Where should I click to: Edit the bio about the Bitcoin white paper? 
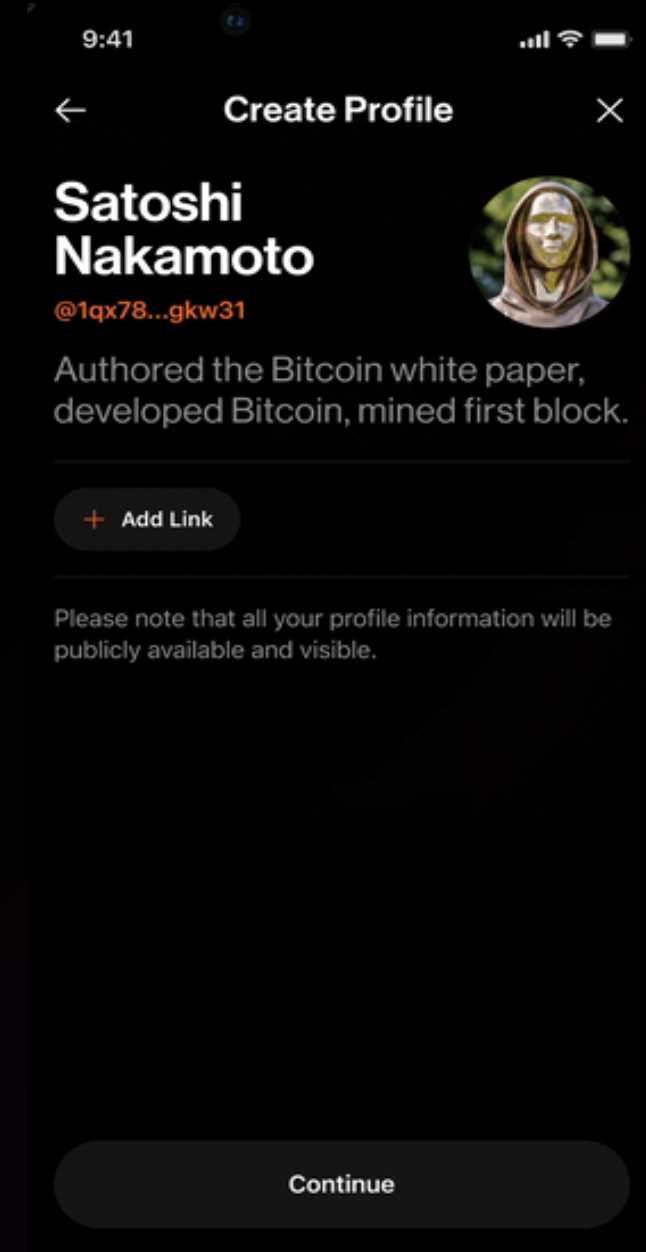[x=341, y=391]
